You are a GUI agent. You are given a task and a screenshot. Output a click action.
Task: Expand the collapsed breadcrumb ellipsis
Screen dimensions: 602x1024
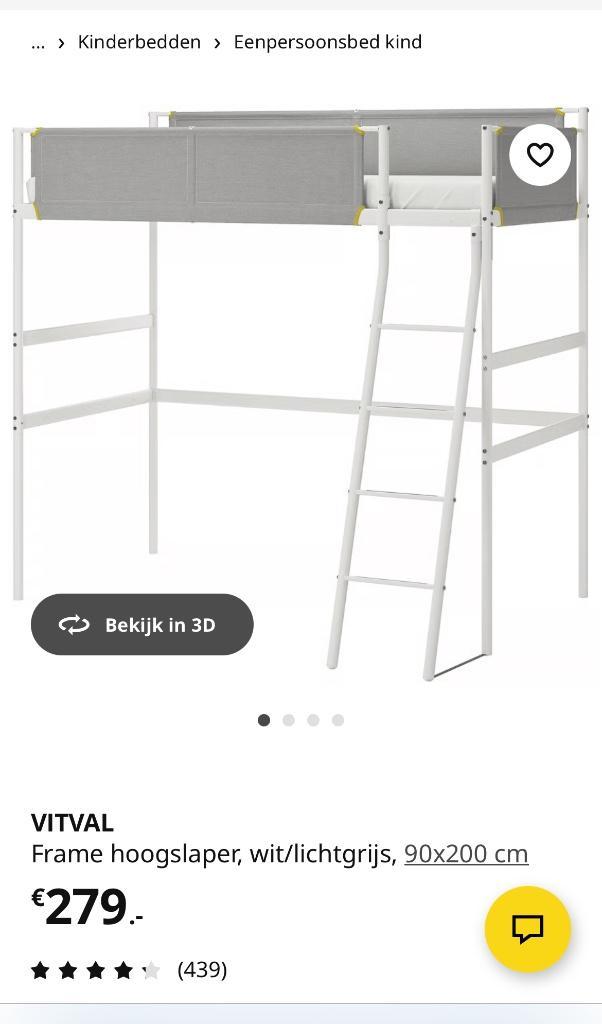tap(38, 42)
